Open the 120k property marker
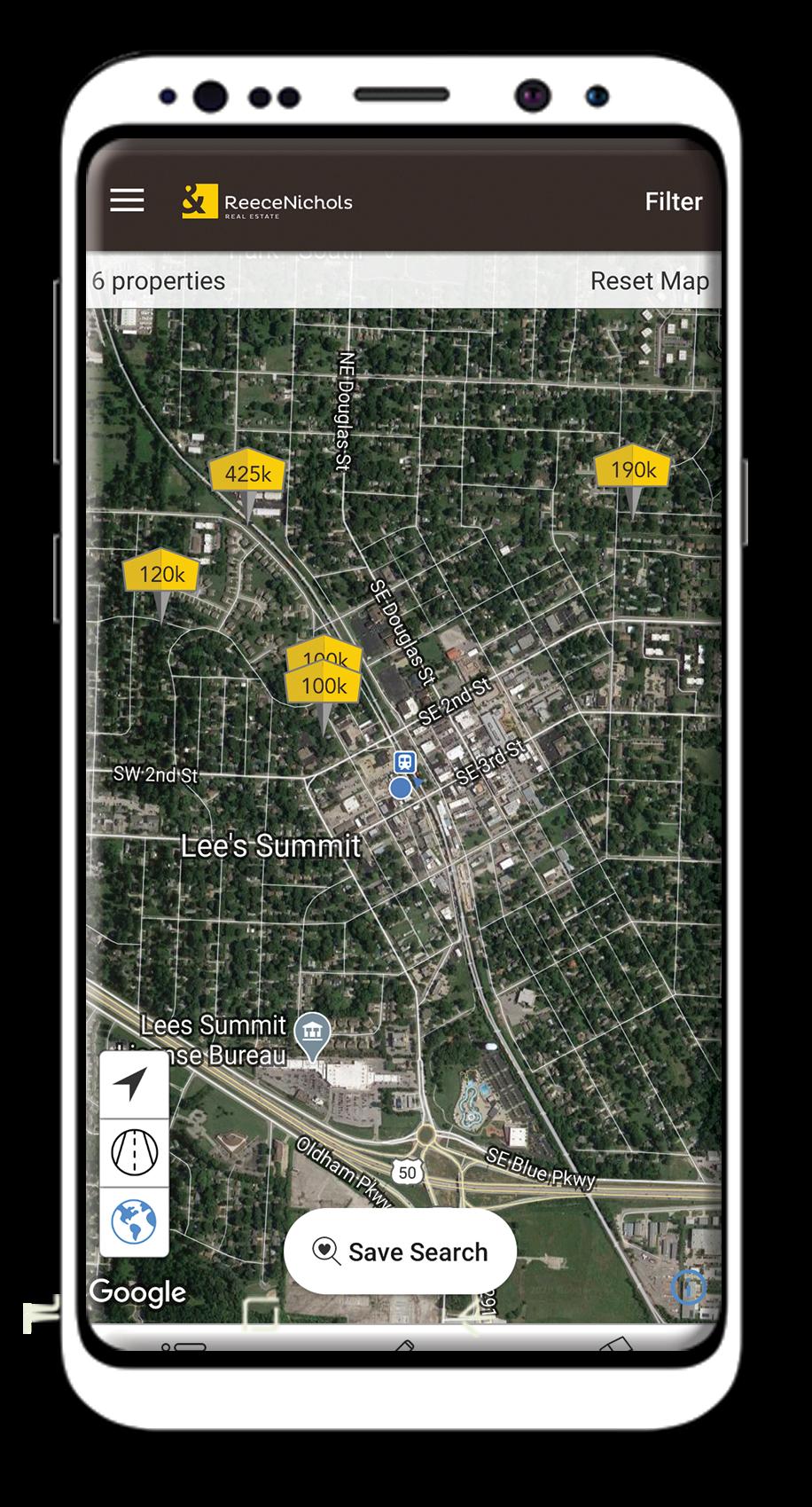This screenshot has height=1507, width=812. [x=161, y=575]
